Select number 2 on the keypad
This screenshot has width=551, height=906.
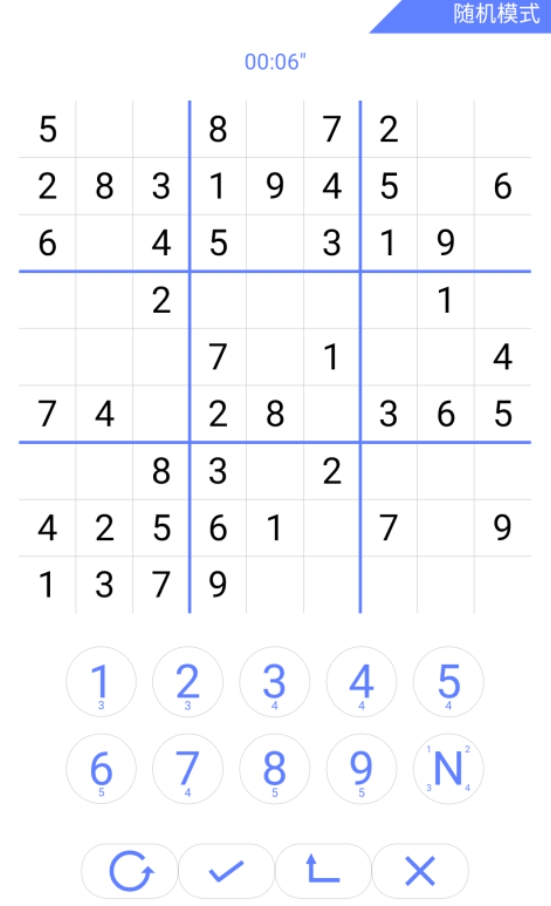coord(188,682)
